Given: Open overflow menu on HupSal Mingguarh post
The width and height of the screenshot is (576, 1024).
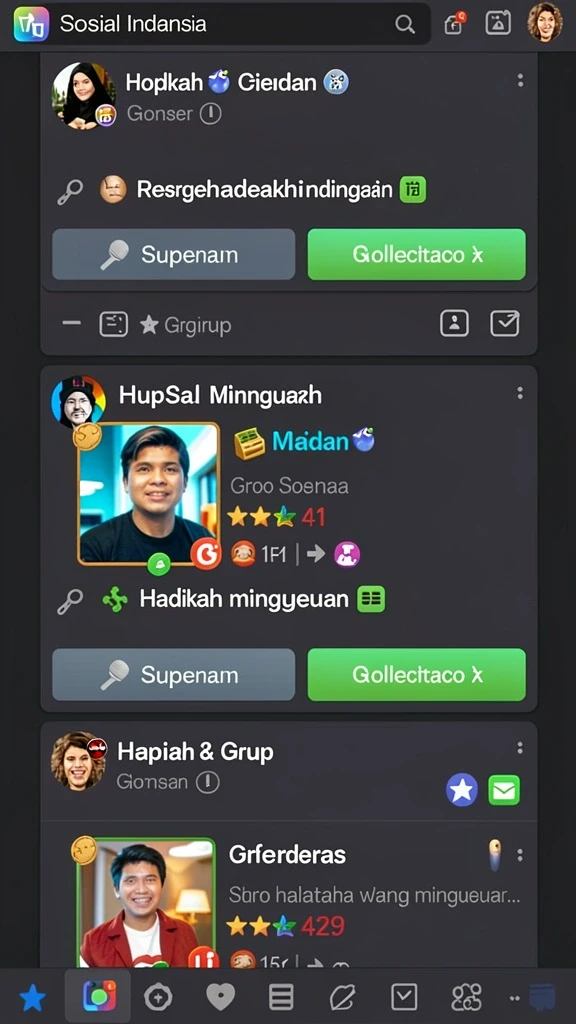Looking at the screenshot, I should pyautogui.click(x=520, y=393).
